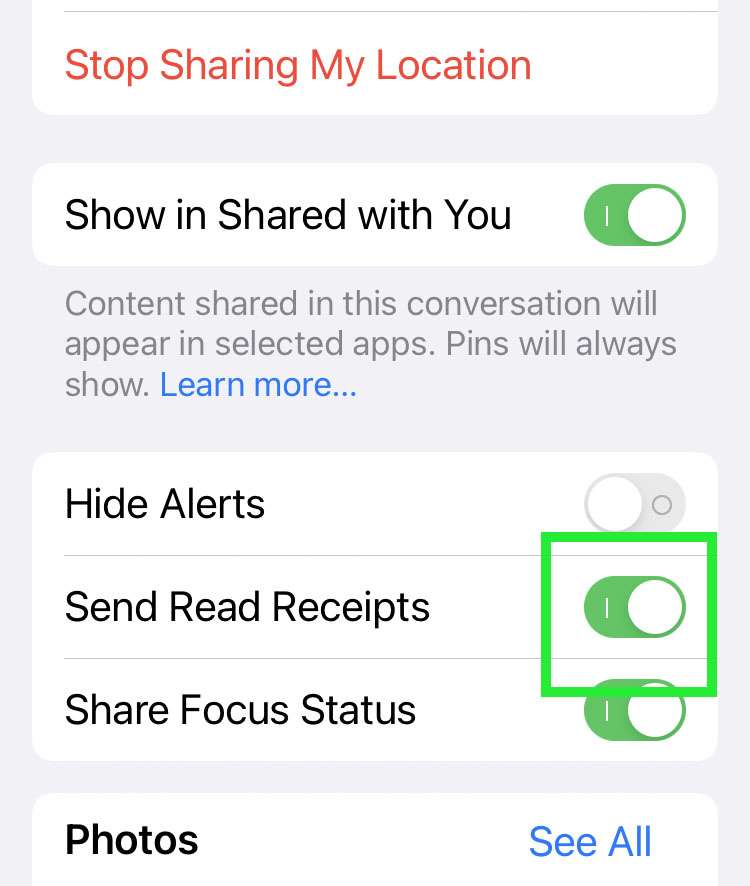Open the Learn more link
This screenshot has width=750, height=886.
258,385
